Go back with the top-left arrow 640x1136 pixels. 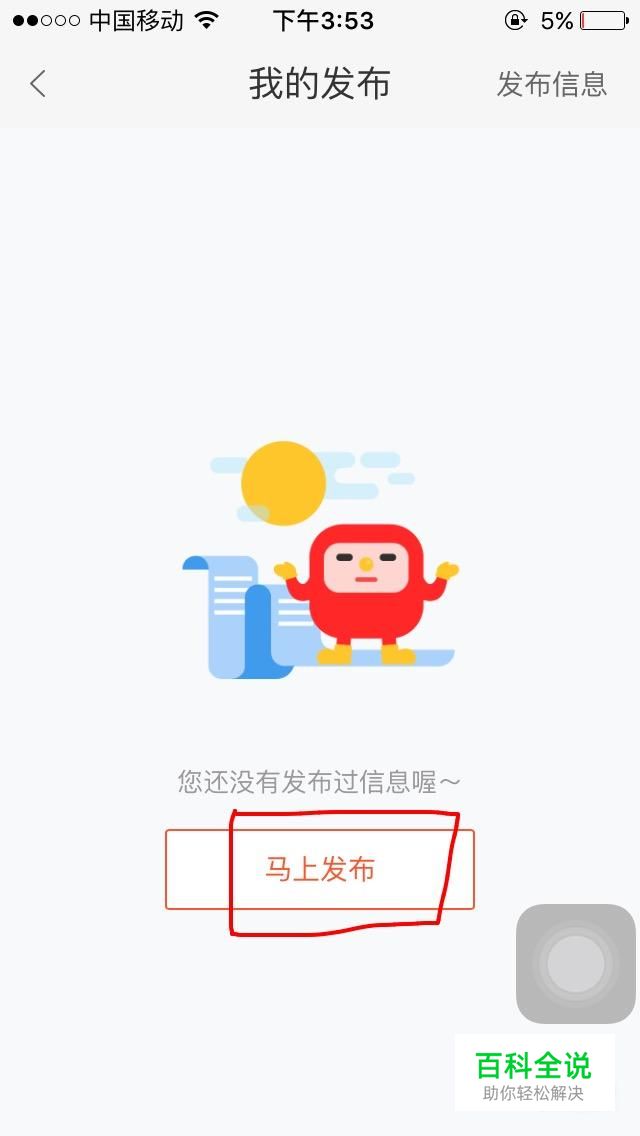[x=38, y=84]
